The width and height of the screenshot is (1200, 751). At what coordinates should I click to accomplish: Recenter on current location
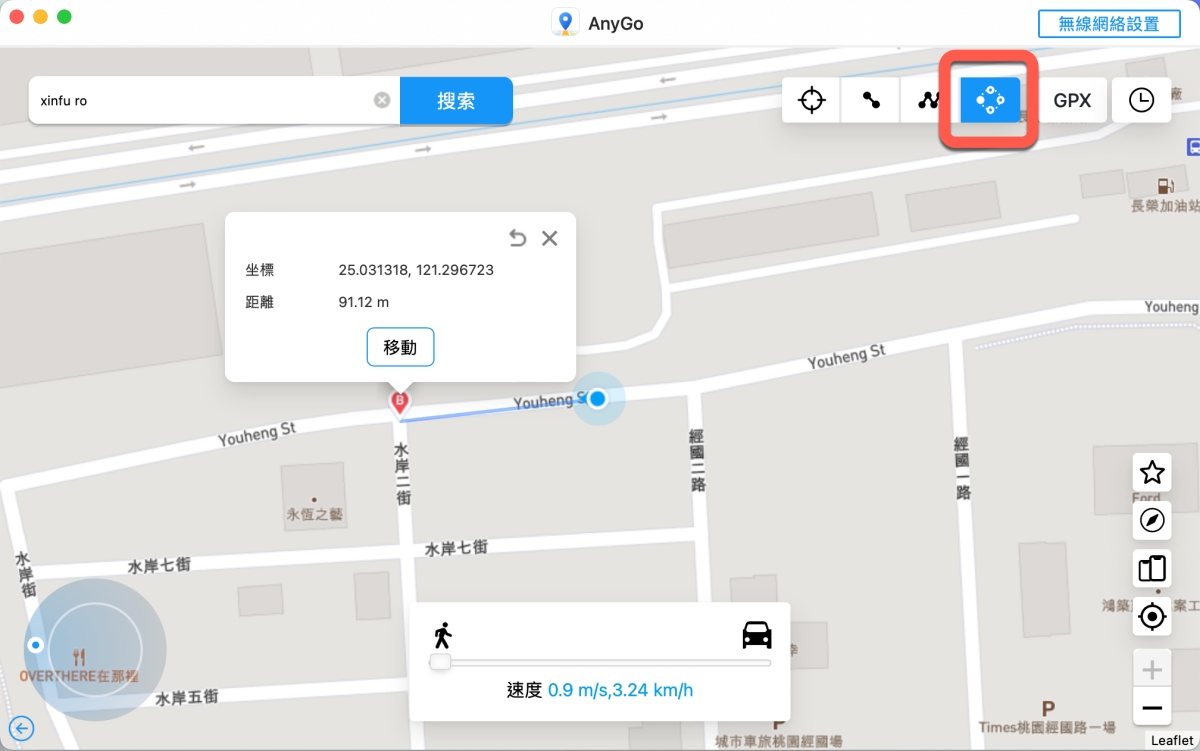(1152, 617)
